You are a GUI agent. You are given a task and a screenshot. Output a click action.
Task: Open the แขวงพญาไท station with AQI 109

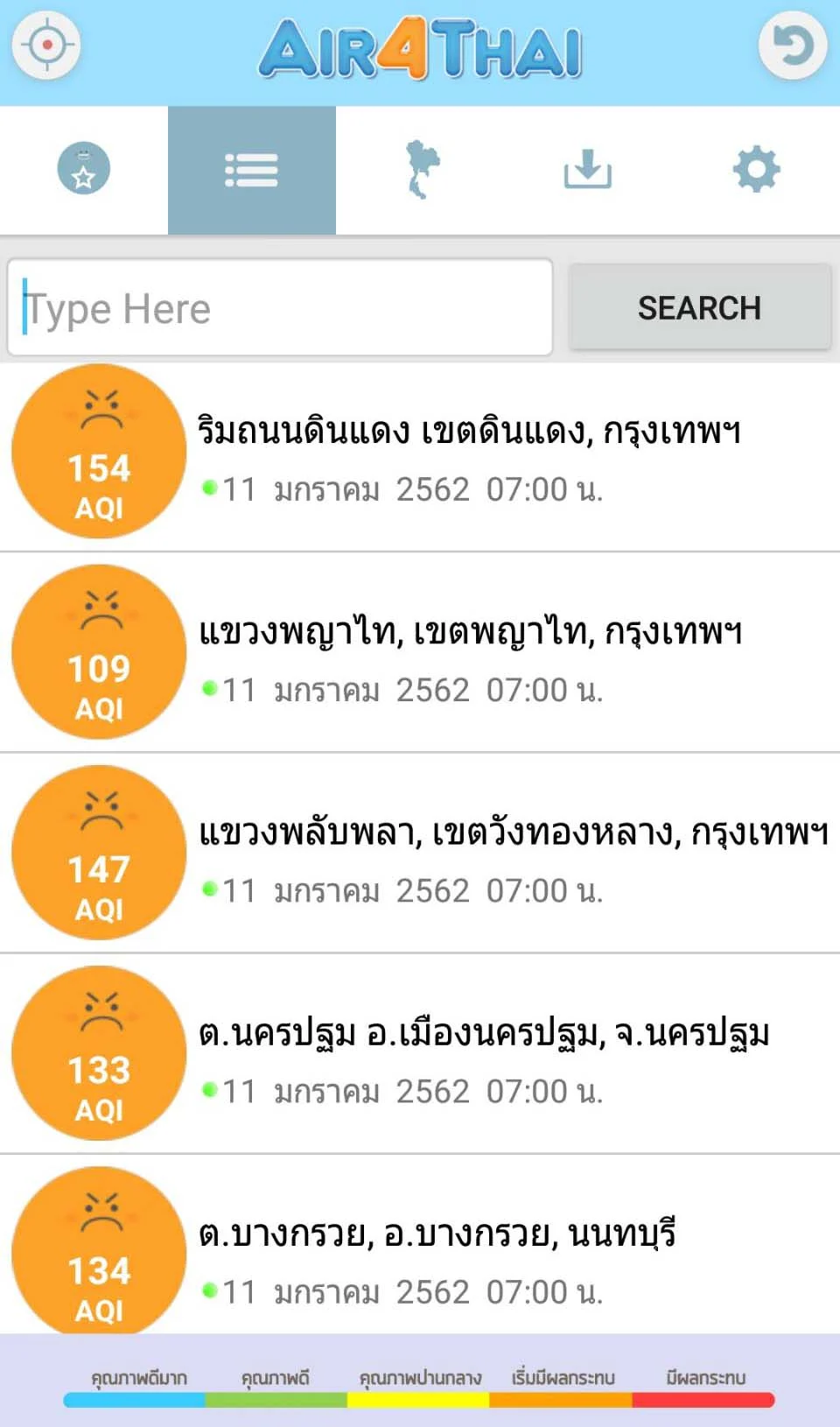420,652
